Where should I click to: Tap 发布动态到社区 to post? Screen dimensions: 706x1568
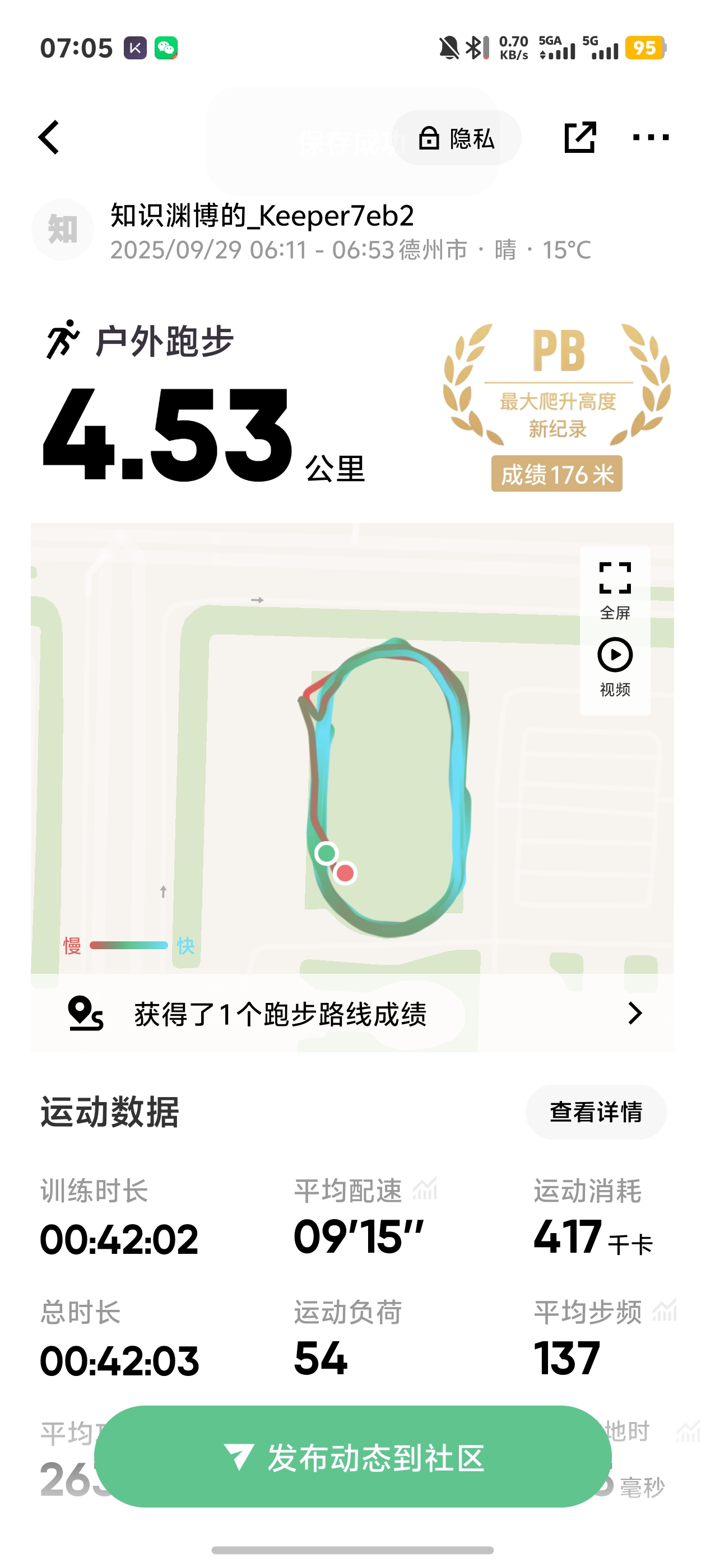click(352, 1457)
